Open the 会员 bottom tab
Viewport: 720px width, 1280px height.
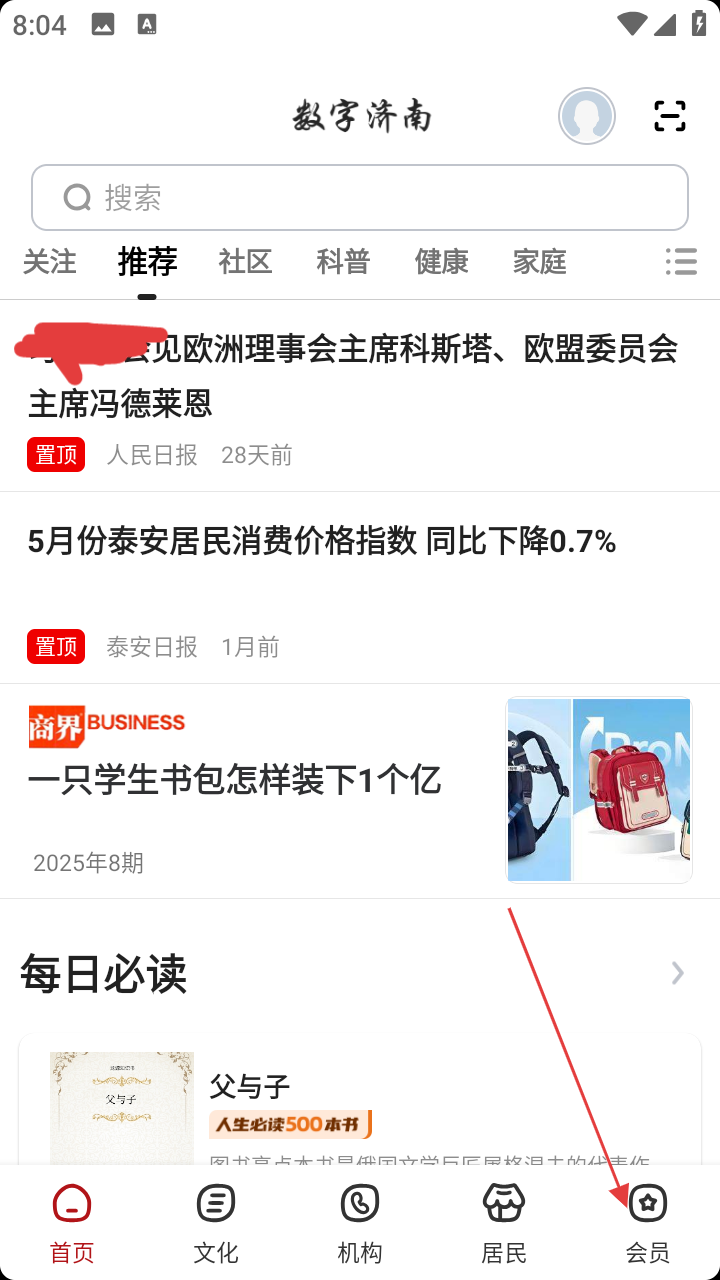[x=648, y=1223]
